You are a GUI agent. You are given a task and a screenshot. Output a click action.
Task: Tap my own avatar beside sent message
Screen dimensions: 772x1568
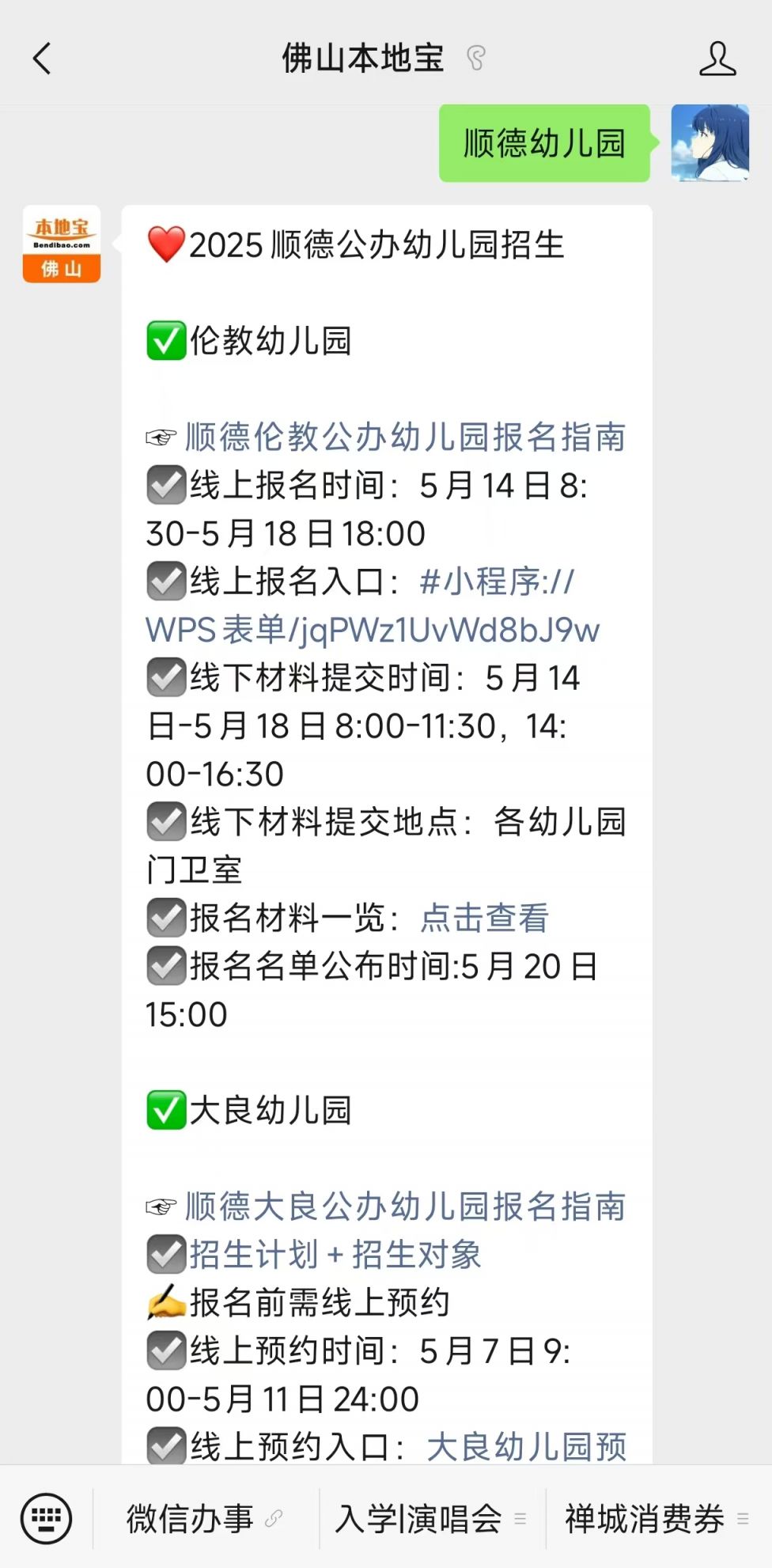(x=710, y=143)
